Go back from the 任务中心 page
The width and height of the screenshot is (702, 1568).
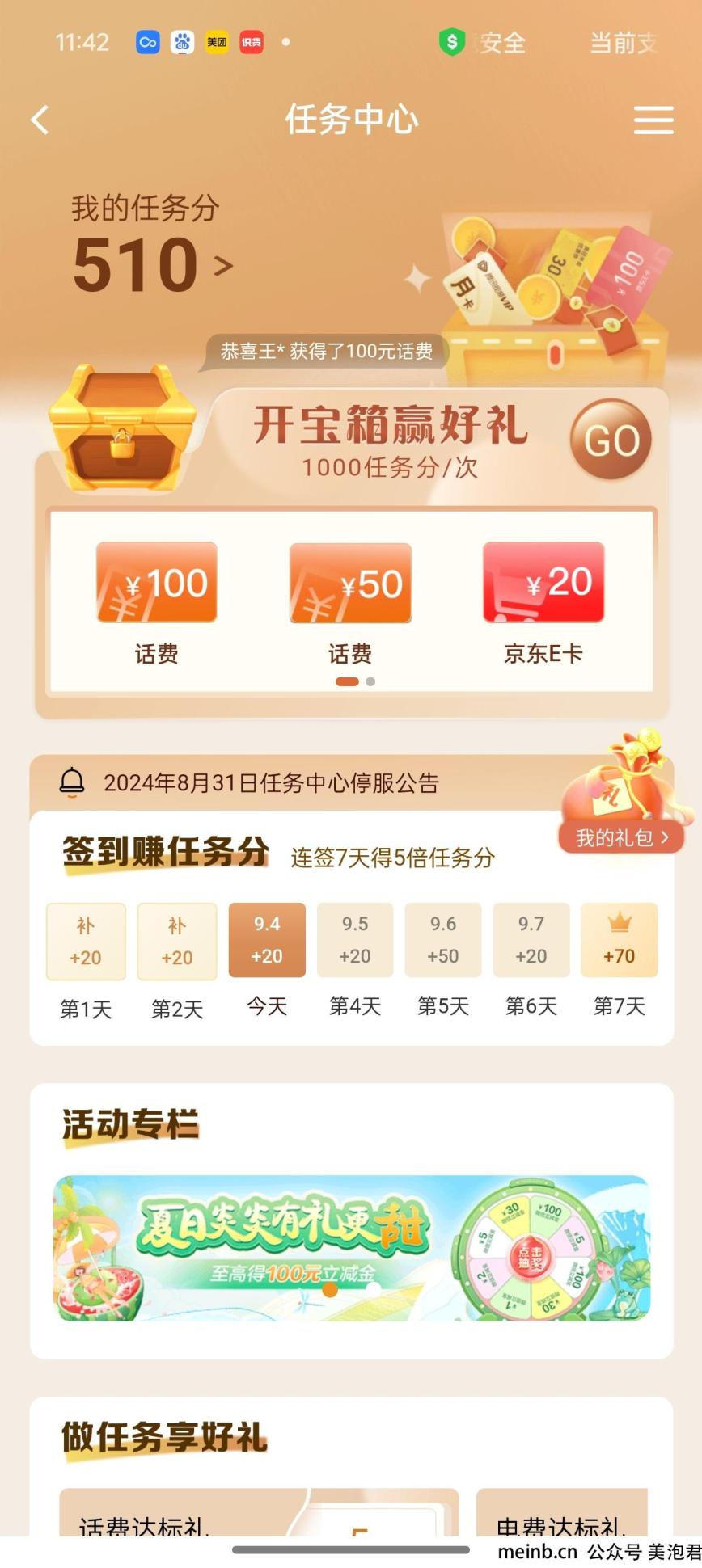click(40, 120)
